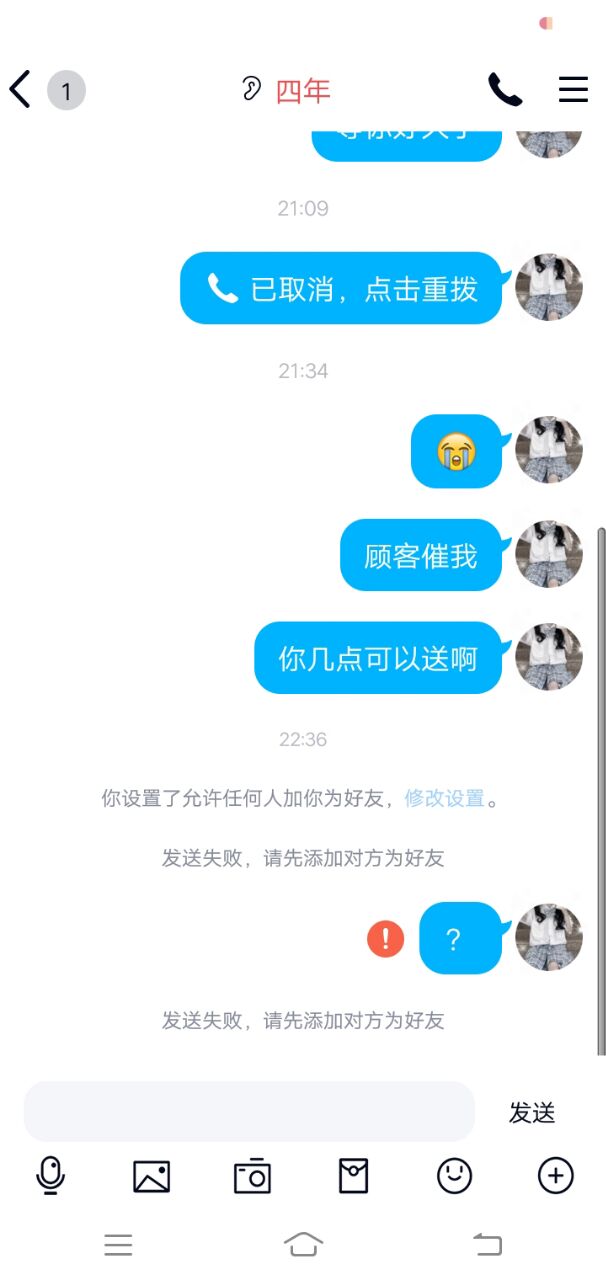Focus the message input field
This screenshot has height=1280, width=606.
[x=249, y=1111]
